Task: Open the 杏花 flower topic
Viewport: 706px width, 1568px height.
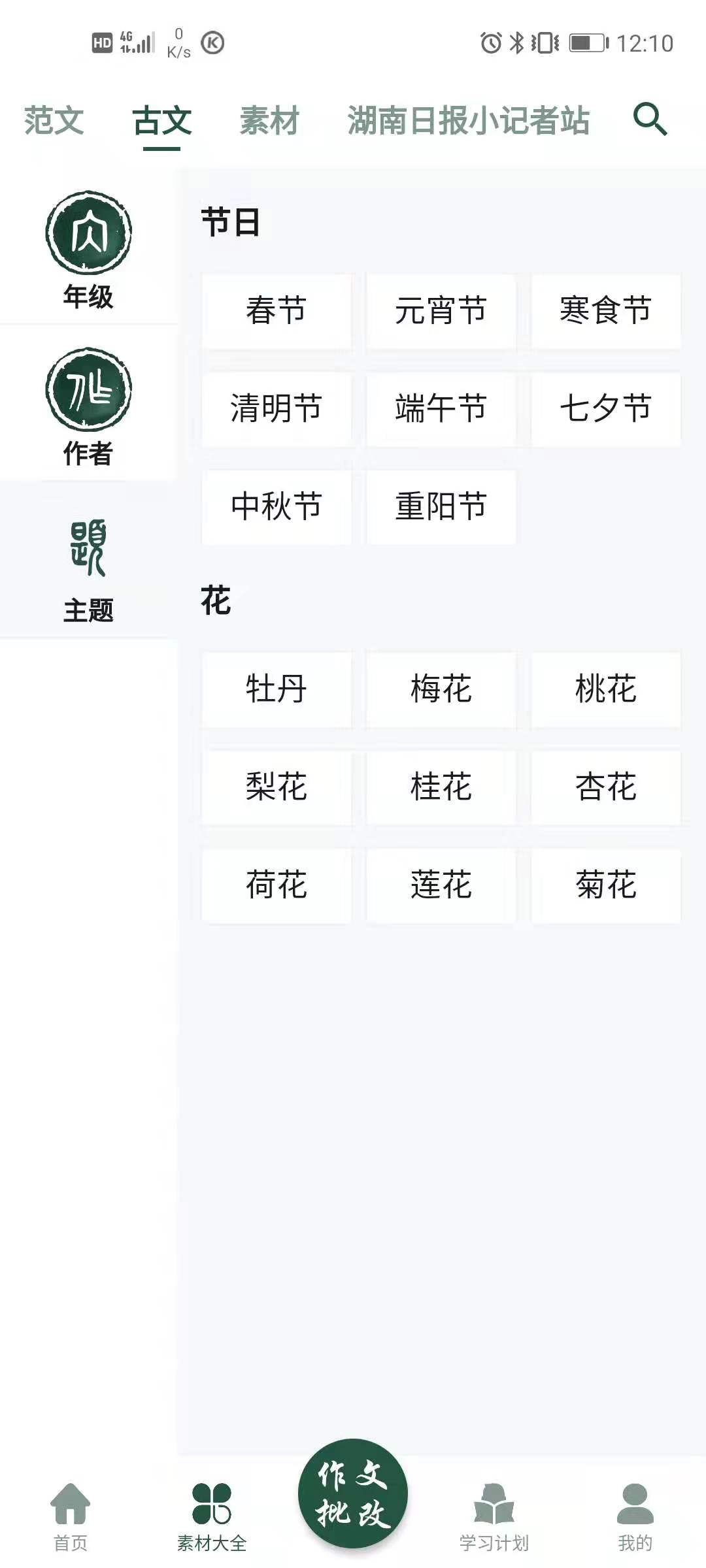Action: click(x=606, y=787)
